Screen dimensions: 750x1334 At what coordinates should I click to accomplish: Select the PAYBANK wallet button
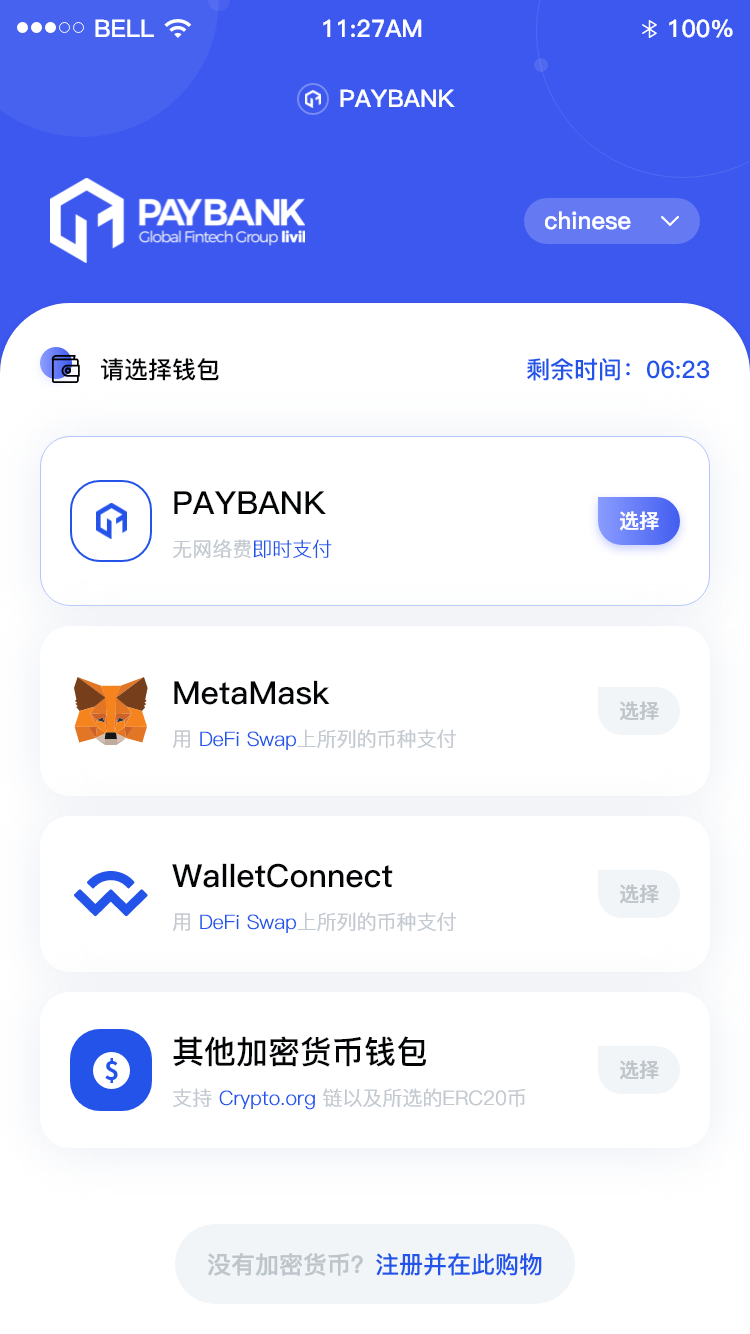pyautogui.click(x=638, y=521)
